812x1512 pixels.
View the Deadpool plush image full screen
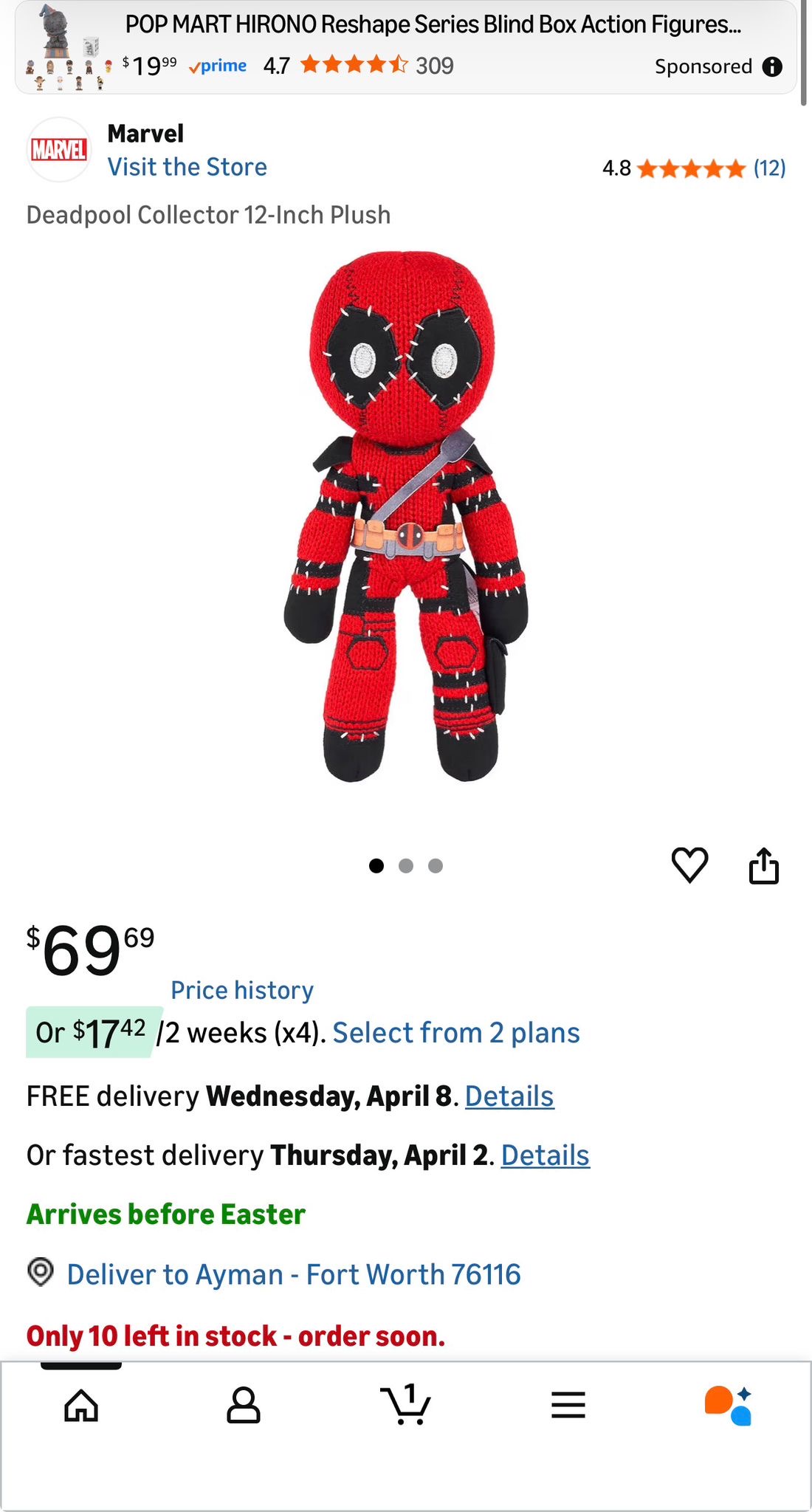[405, 517]
